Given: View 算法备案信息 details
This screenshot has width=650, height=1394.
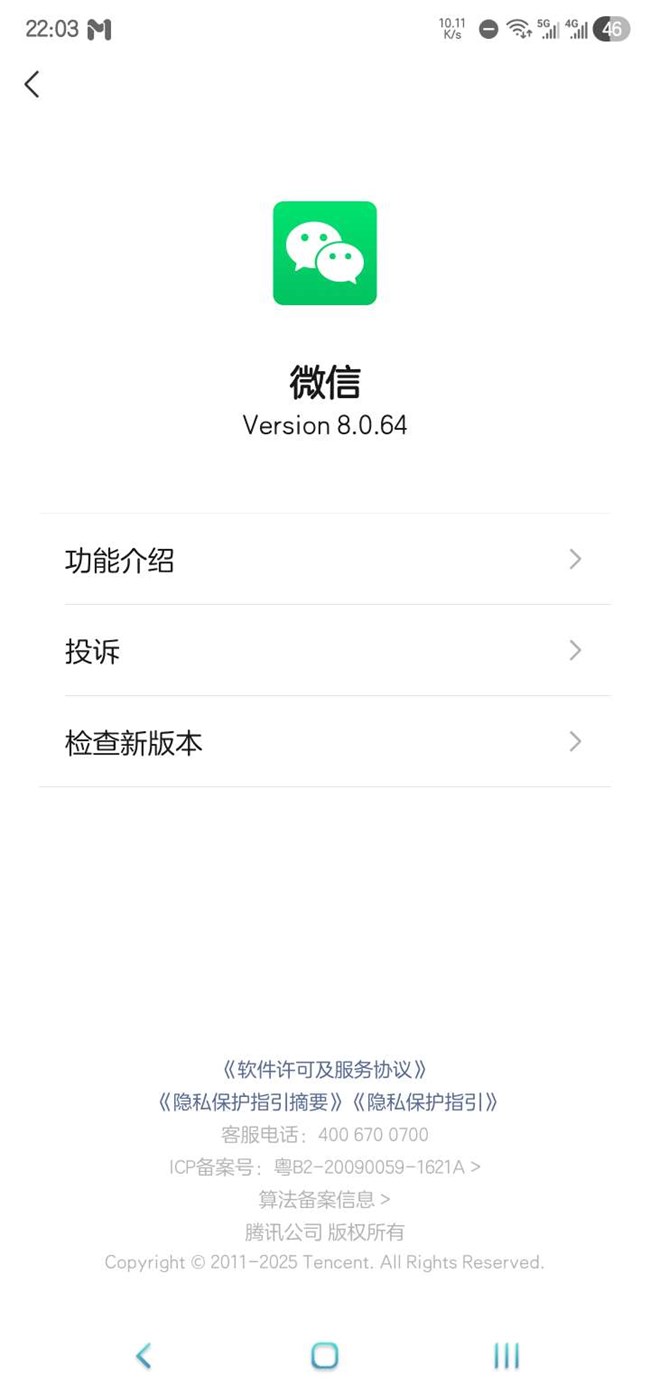Looking at the screenshot, I should (x=325, y=1198).
